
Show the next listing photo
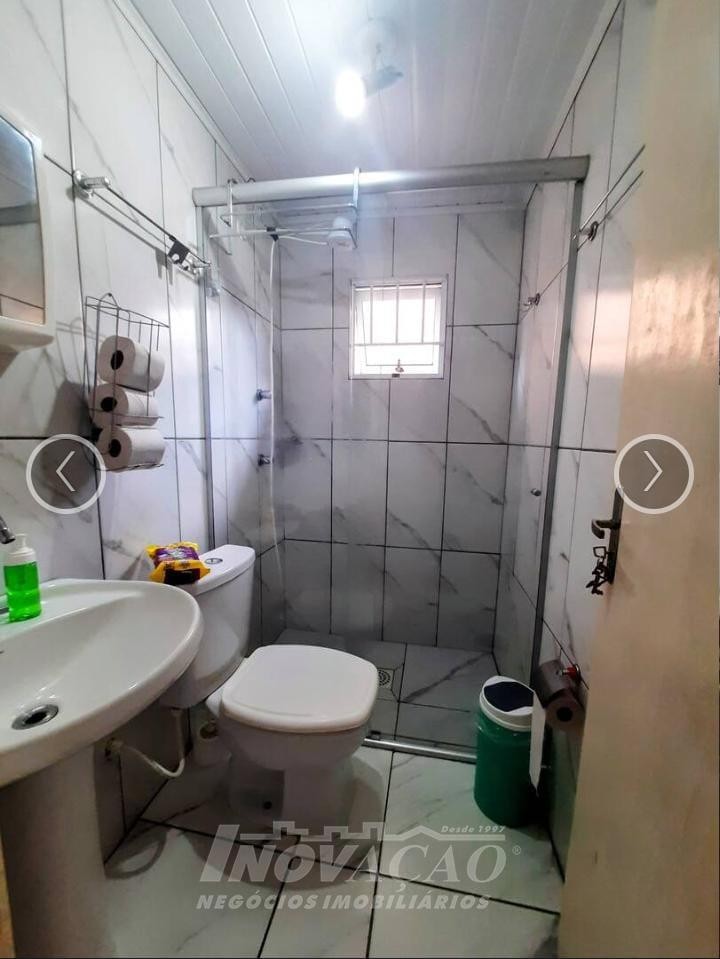pyautogui.click(x=653, y=474)
